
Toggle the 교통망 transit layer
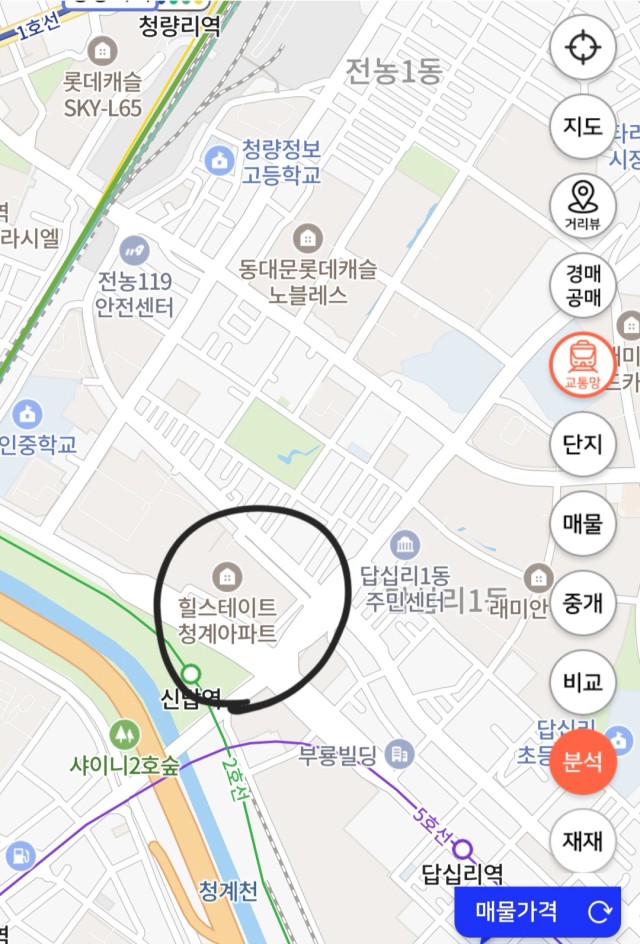tap(583, 364)
